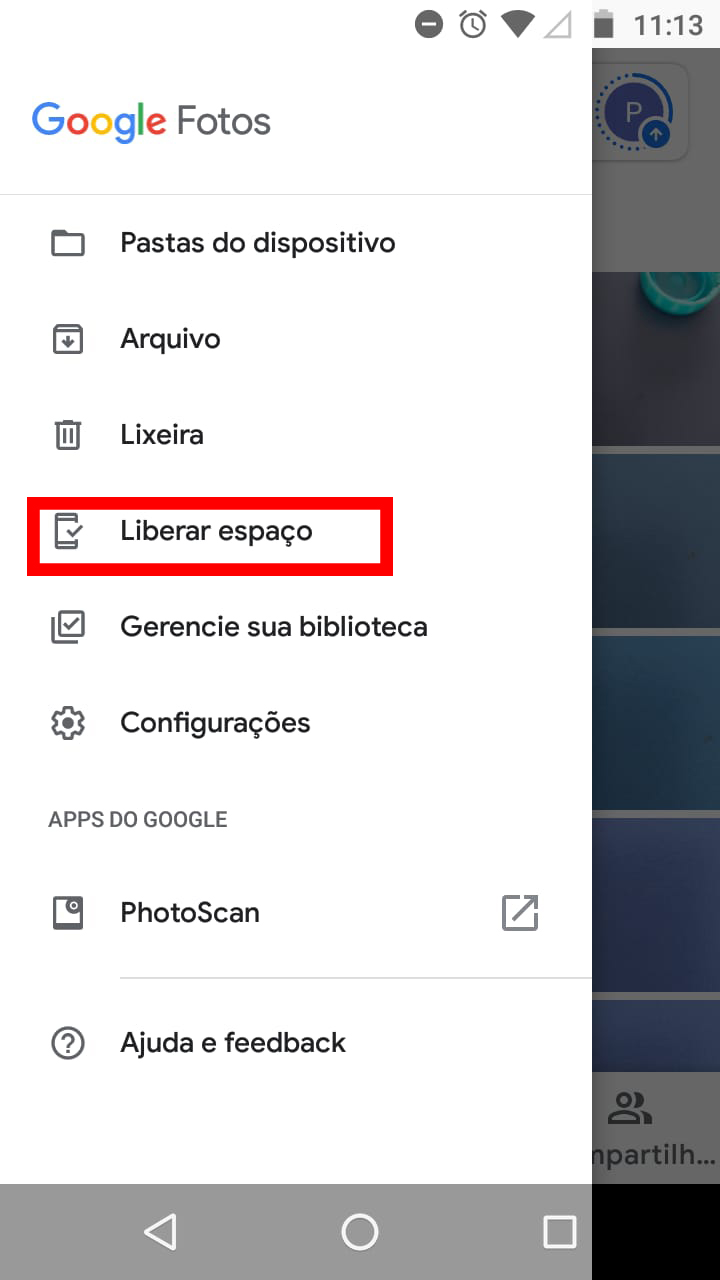Open the Arquivo section
Image resolution: width=720 pixels, height=1280 pixels.
click(x=296, y=339)
